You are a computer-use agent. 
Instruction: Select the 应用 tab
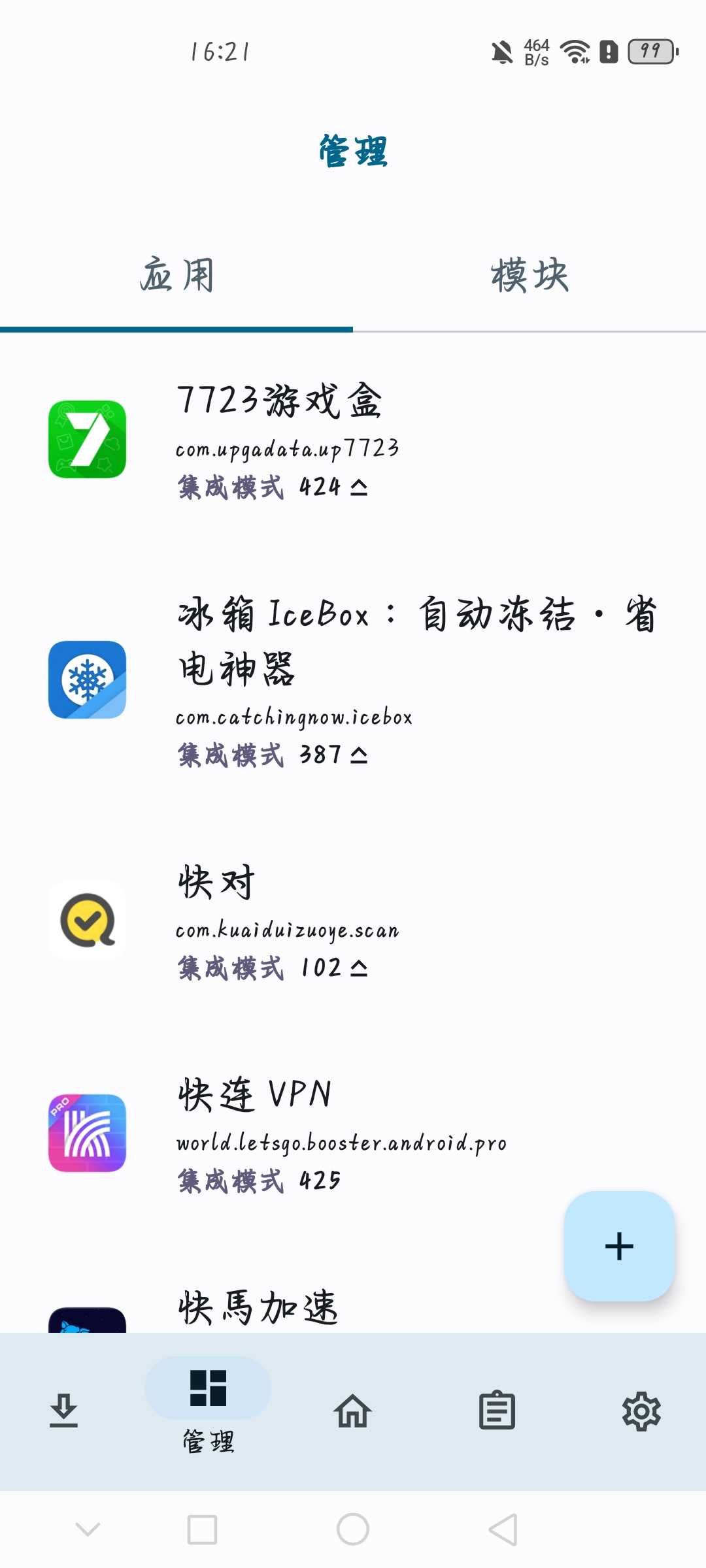(176, 275)
